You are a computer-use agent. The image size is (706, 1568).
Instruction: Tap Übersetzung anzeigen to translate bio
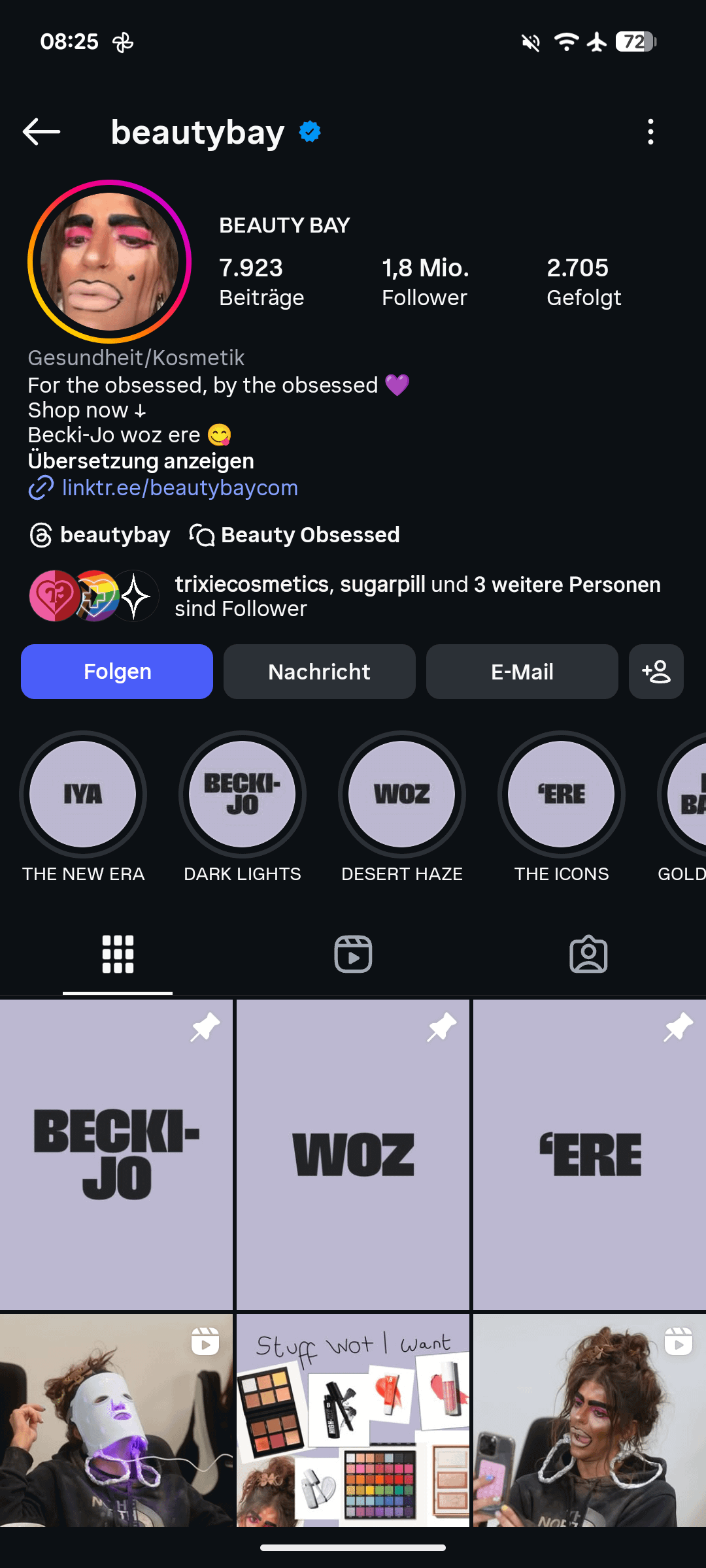tap(141, 461)
